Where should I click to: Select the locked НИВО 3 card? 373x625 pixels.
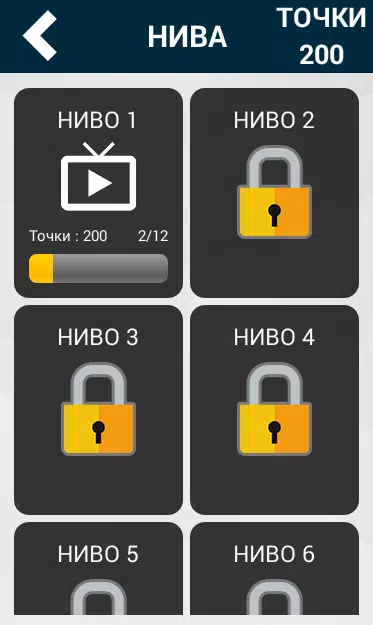pos(98,410)
